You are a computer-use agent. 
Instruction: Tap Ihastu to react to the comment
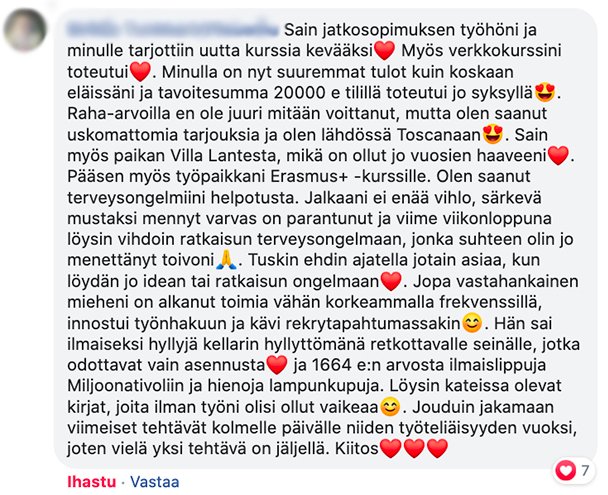click(86, 480)
